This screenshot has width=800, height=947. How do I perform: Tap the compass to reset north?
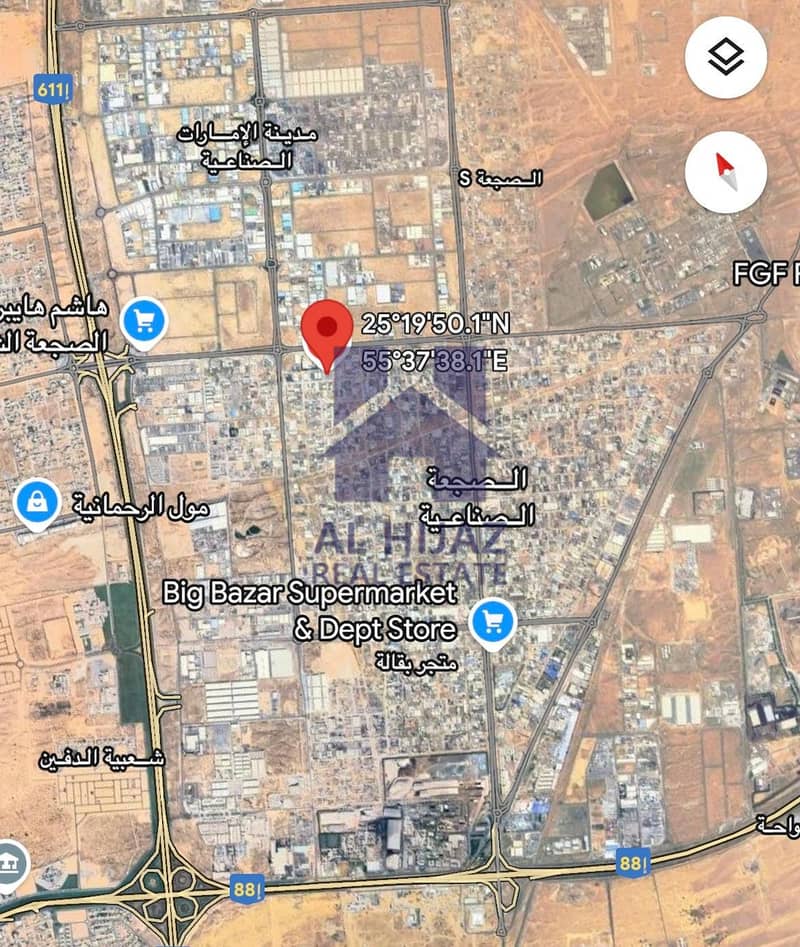[726, 171]
